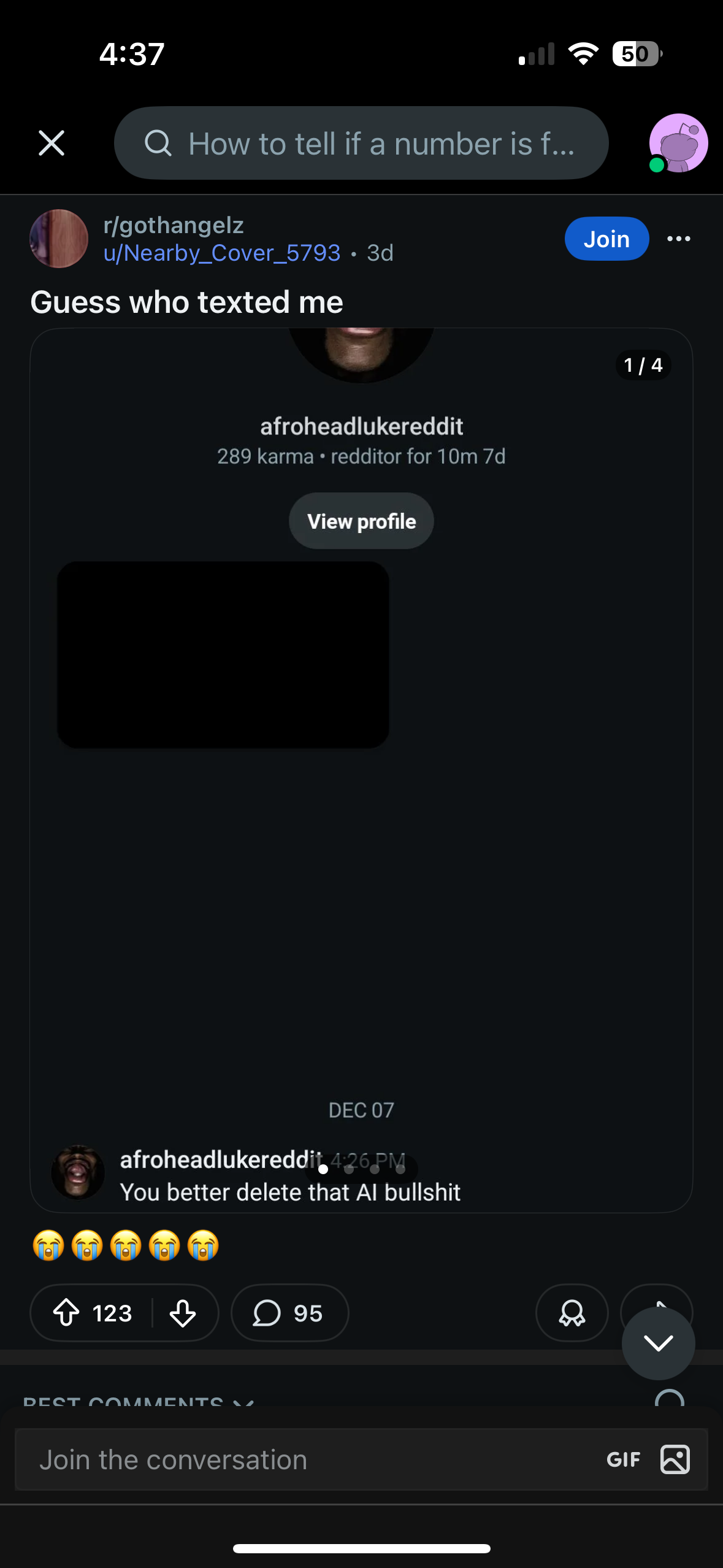Screen dimensions: 723x1568
Task: Attach an image to your comment
Action: tap(675, 1460)
